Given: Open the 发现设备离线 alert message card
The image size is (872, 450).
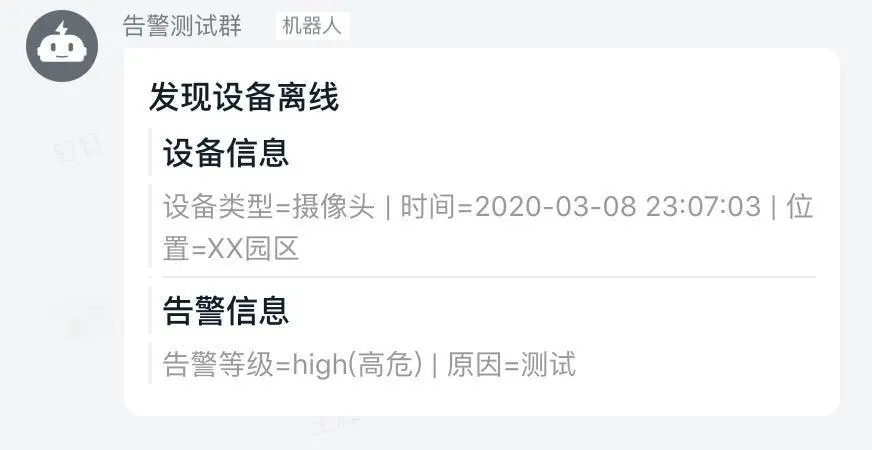Looking at the screenshot, I should click(481, 232).
